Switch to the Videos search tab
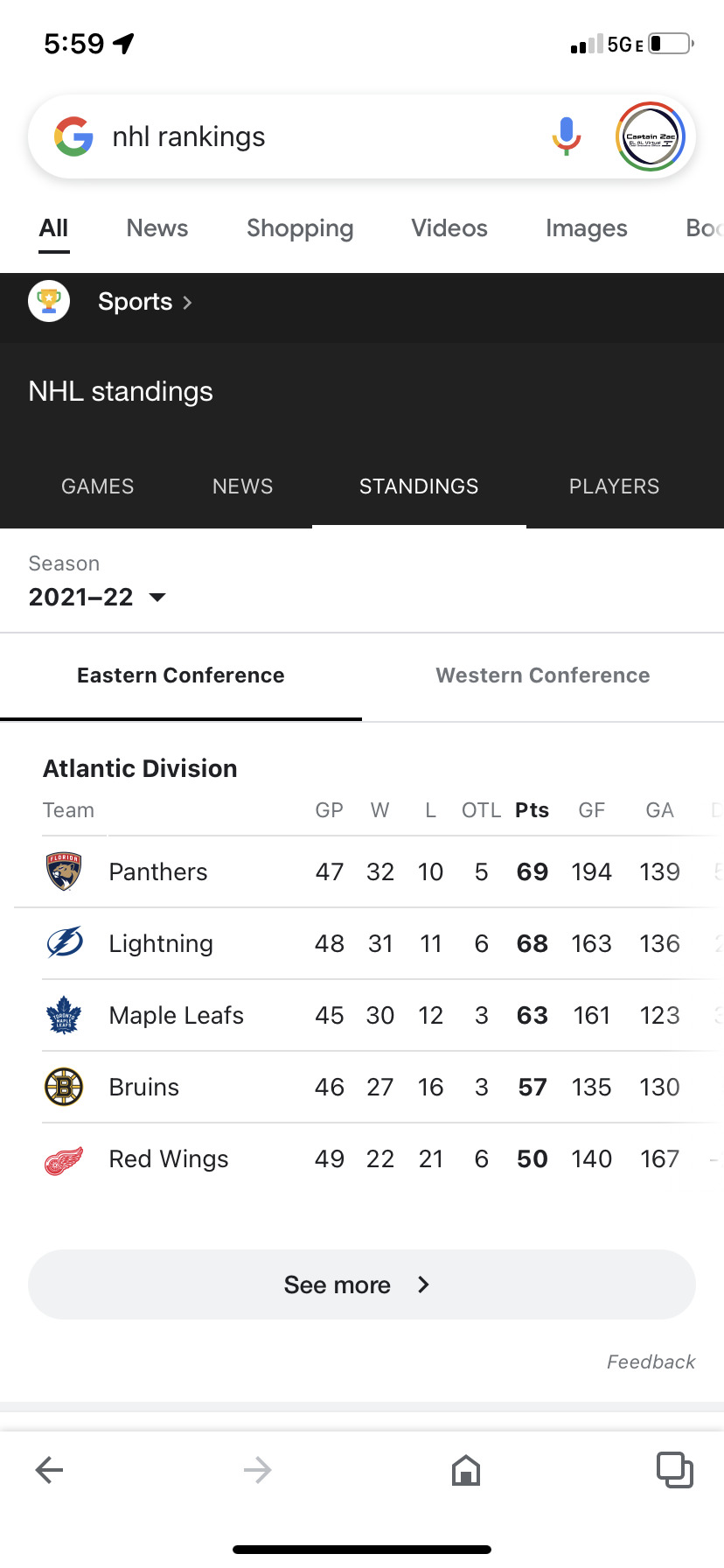 point(449,228)
